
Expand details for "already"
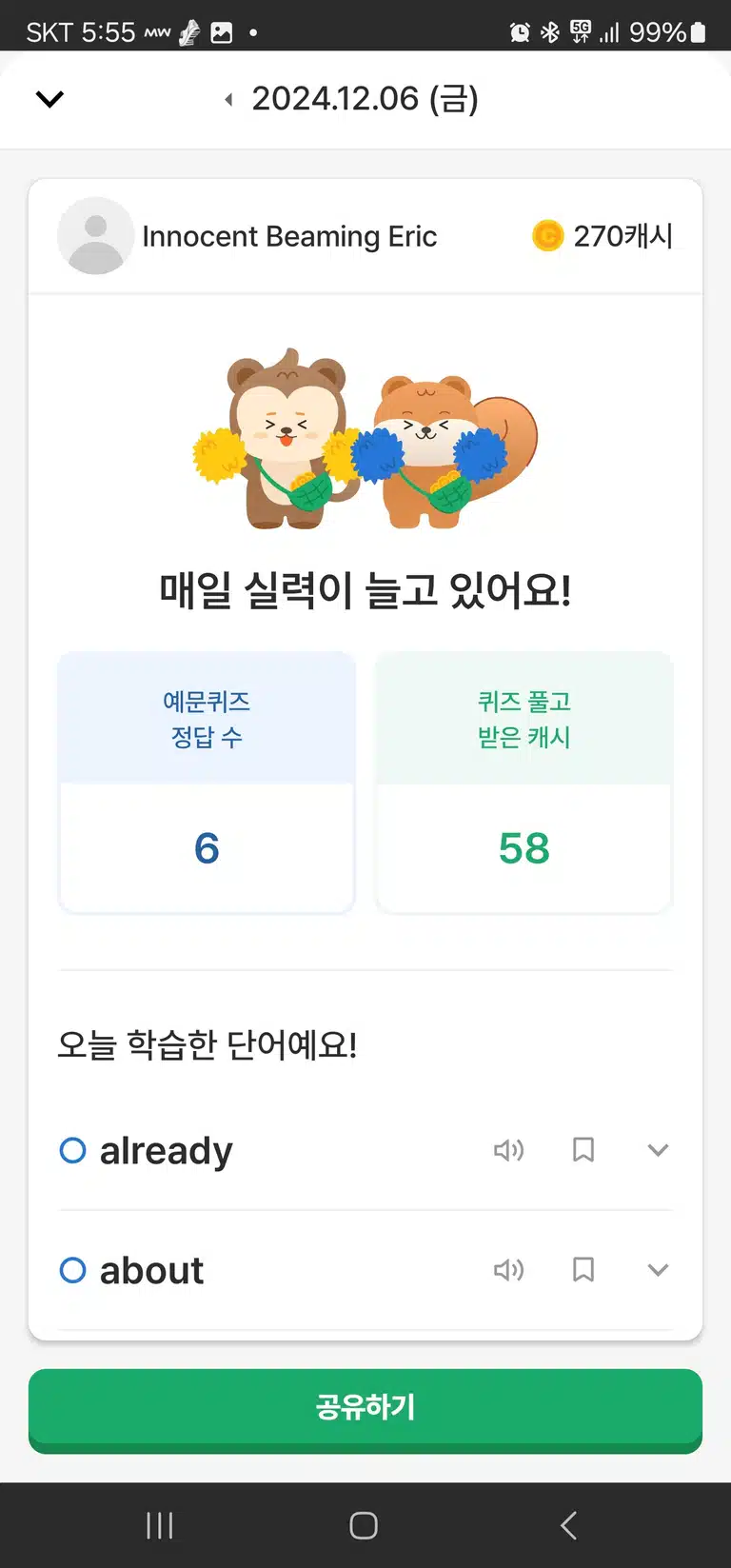[x=658, y=1150]
